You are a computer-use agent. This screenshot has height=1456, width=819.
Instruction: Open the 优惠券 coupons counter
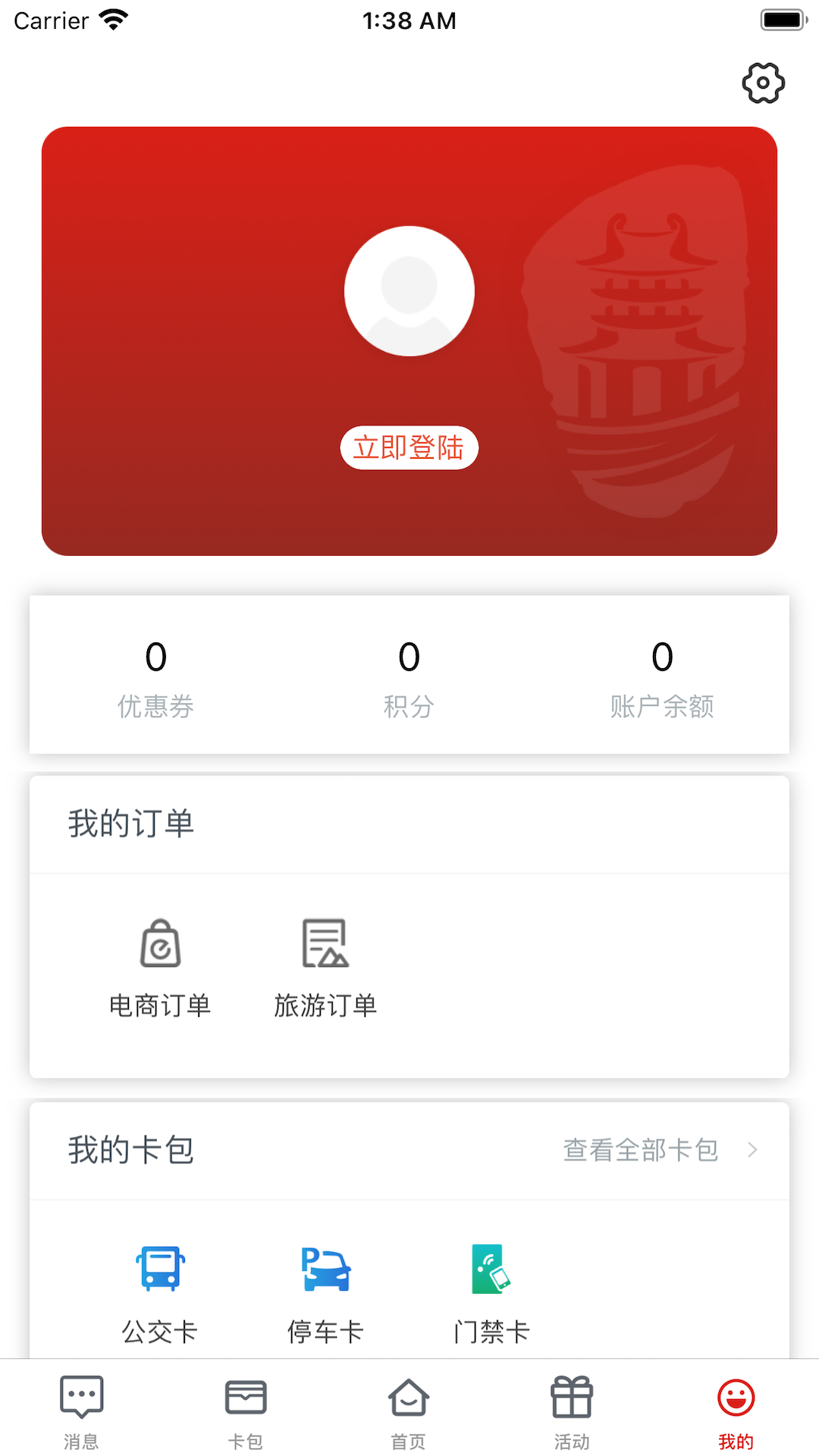(x=155, y=679)
